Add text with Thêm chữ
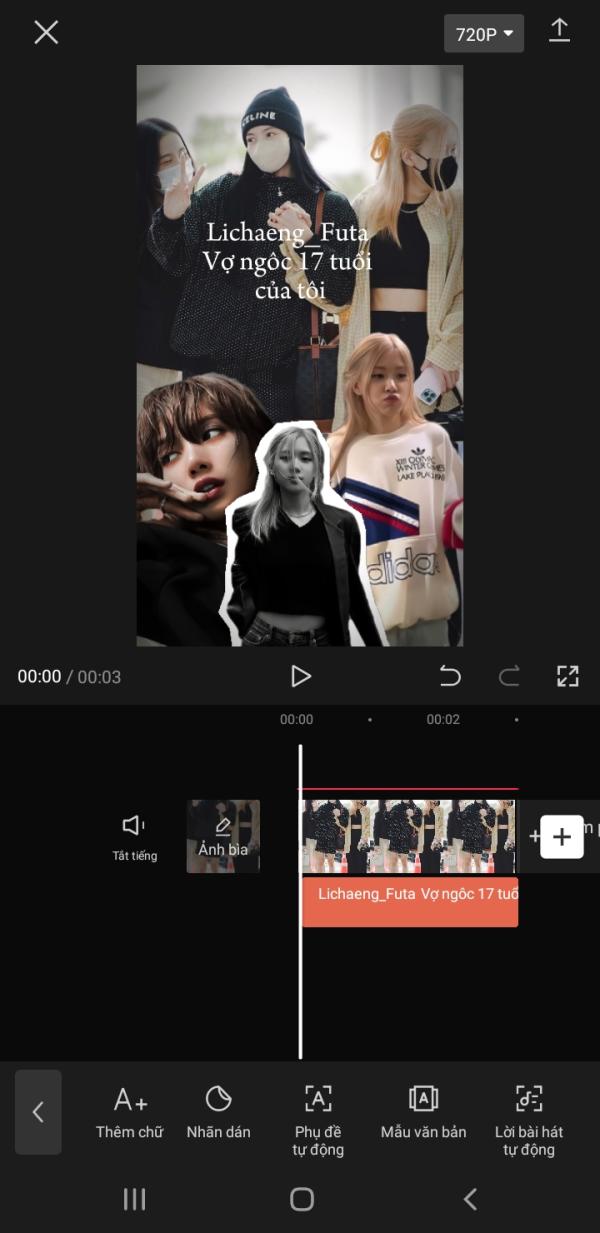Image resolution: width=600 pixels, height=1233 pixels. [130, 1112]
